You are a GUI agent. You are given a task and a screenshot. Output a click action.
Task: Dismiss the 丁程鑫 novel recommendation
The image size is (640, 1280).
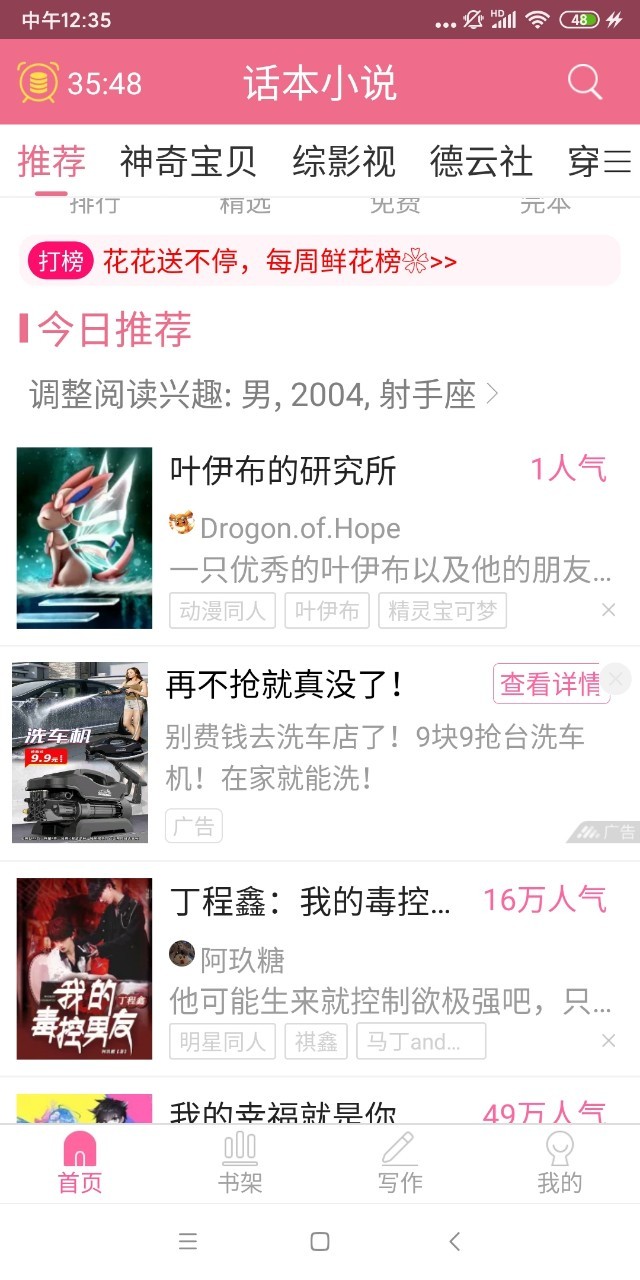tap(608, 1041)
